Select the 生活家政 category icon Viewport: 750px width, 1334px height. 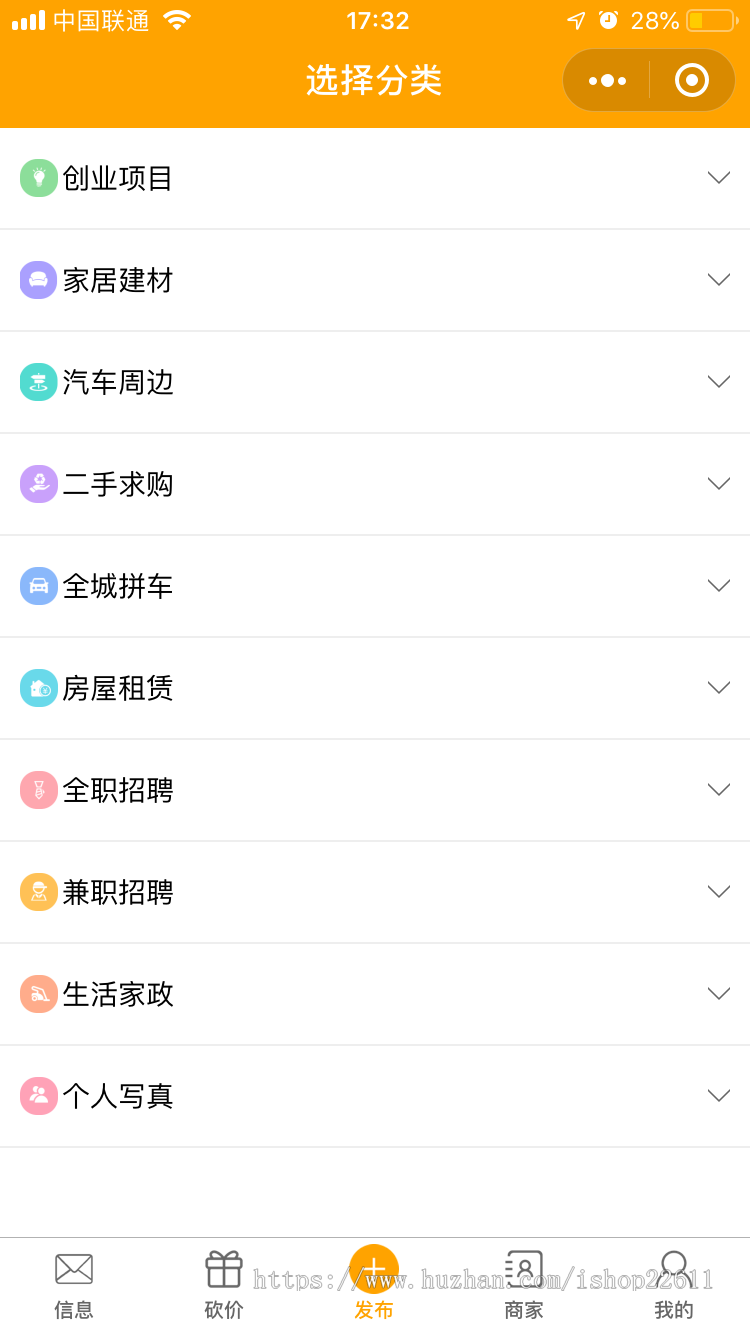coord(38,994)
